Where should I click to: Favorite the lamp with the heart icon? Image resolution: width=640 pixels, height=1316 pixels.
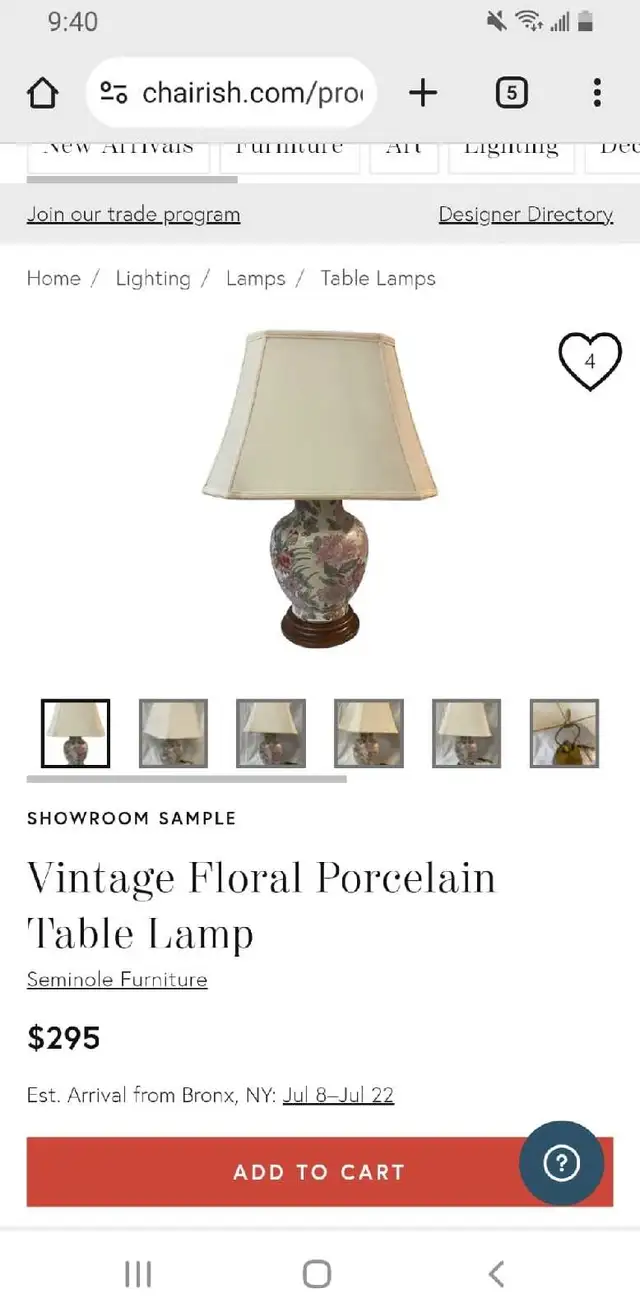(x=590, y=362)
